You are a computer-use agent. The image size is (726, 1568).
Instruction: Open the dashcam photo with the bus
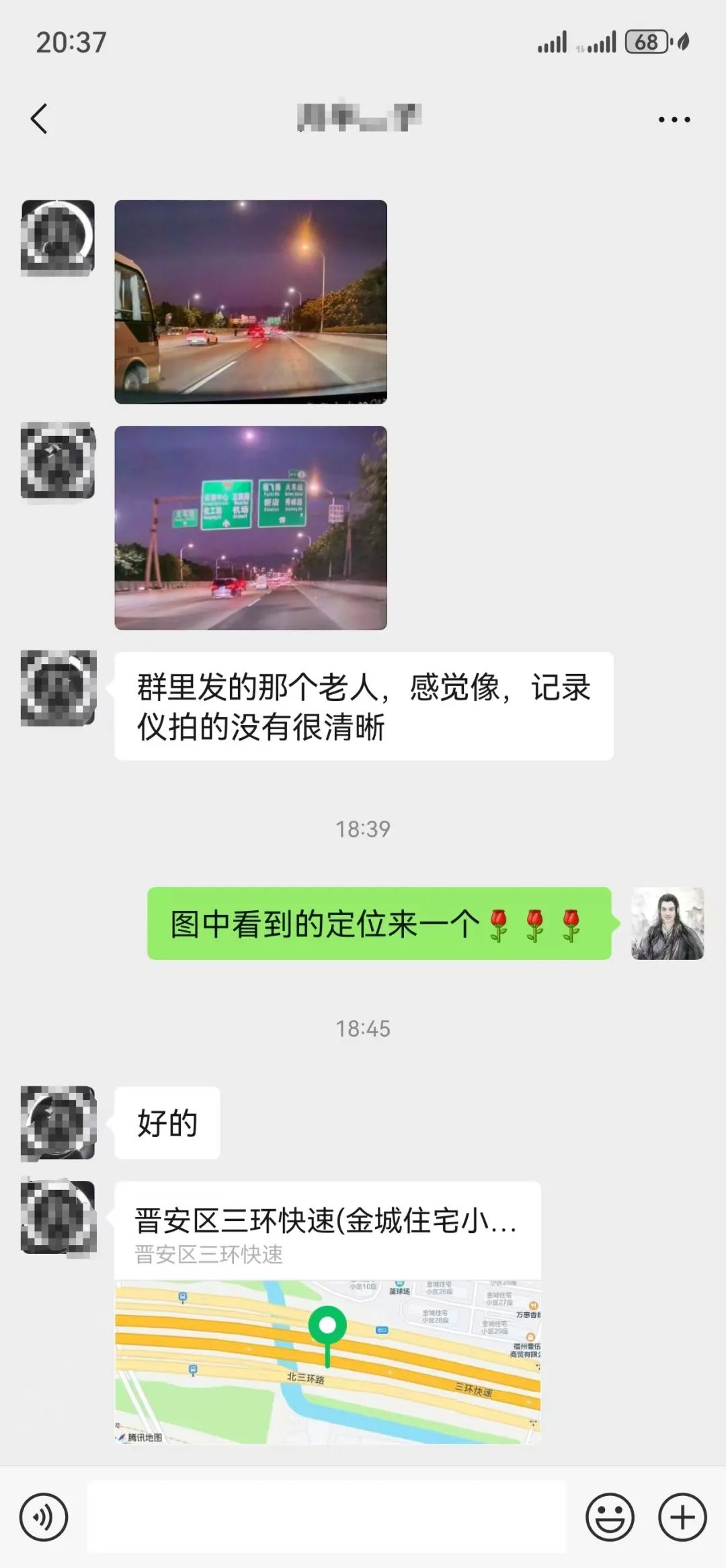coord(251,301)
